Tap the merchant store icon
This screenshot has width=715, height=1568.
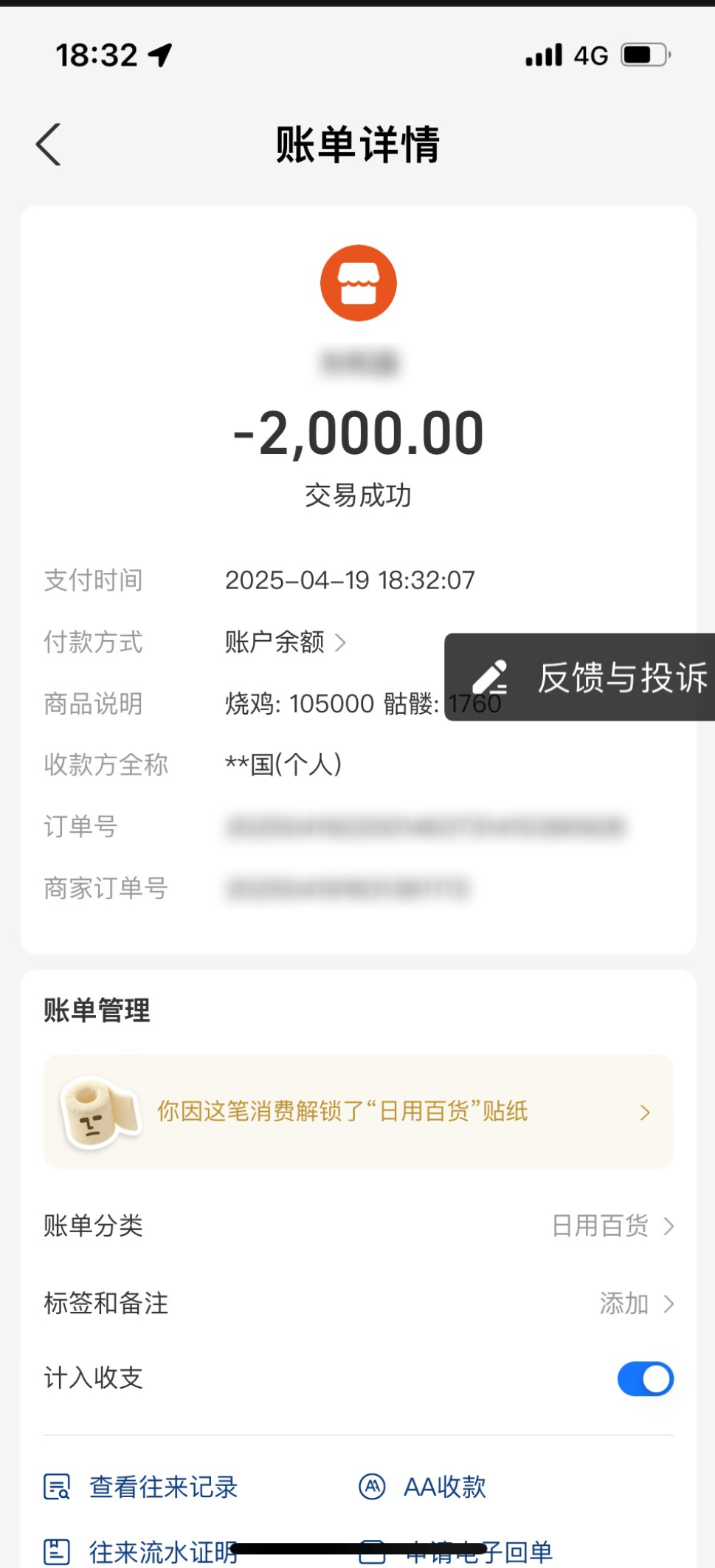click(x=359, y=283)
